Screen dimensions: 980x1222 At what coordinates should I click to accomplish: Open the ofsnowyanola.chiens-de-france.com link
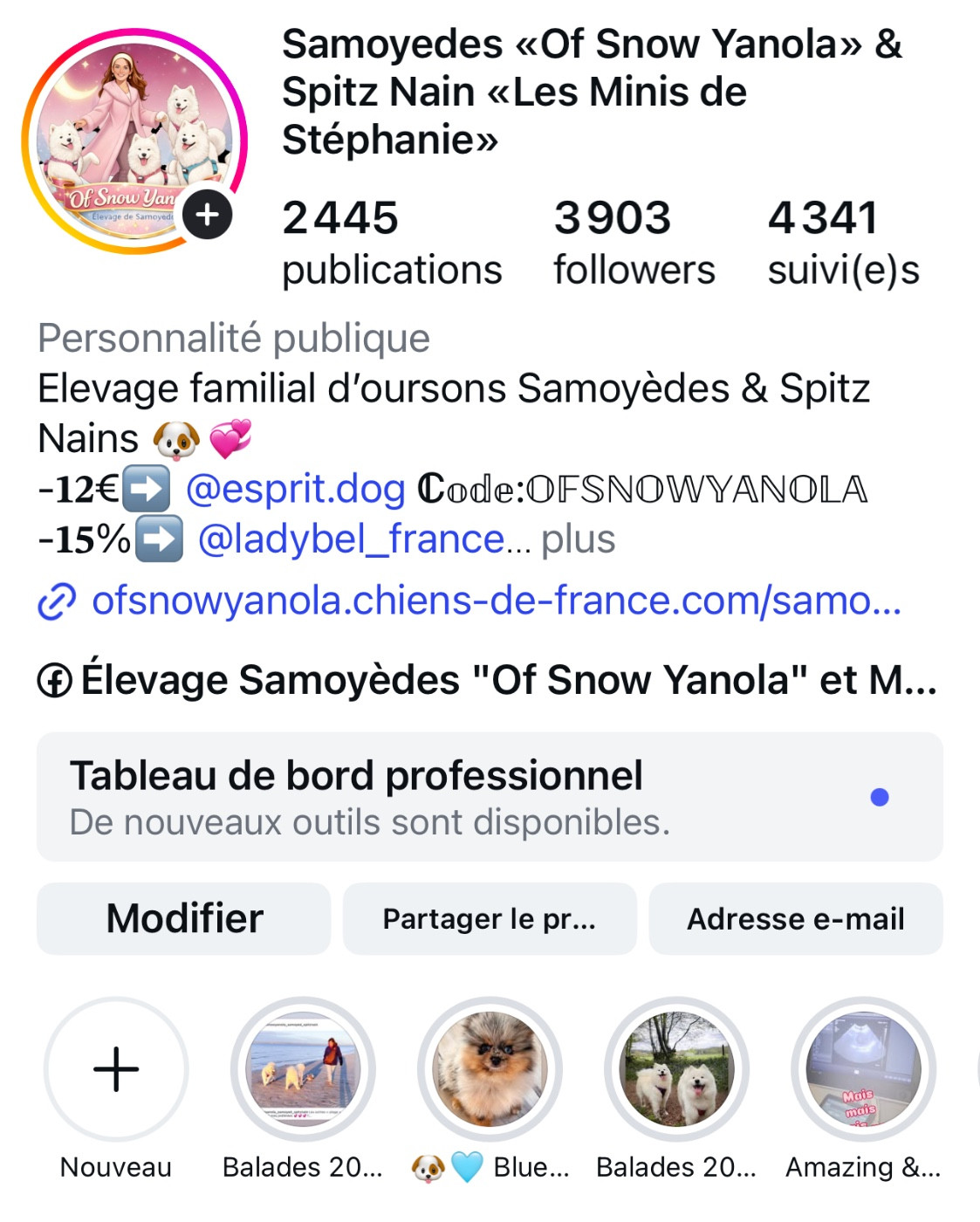[496, 601]
